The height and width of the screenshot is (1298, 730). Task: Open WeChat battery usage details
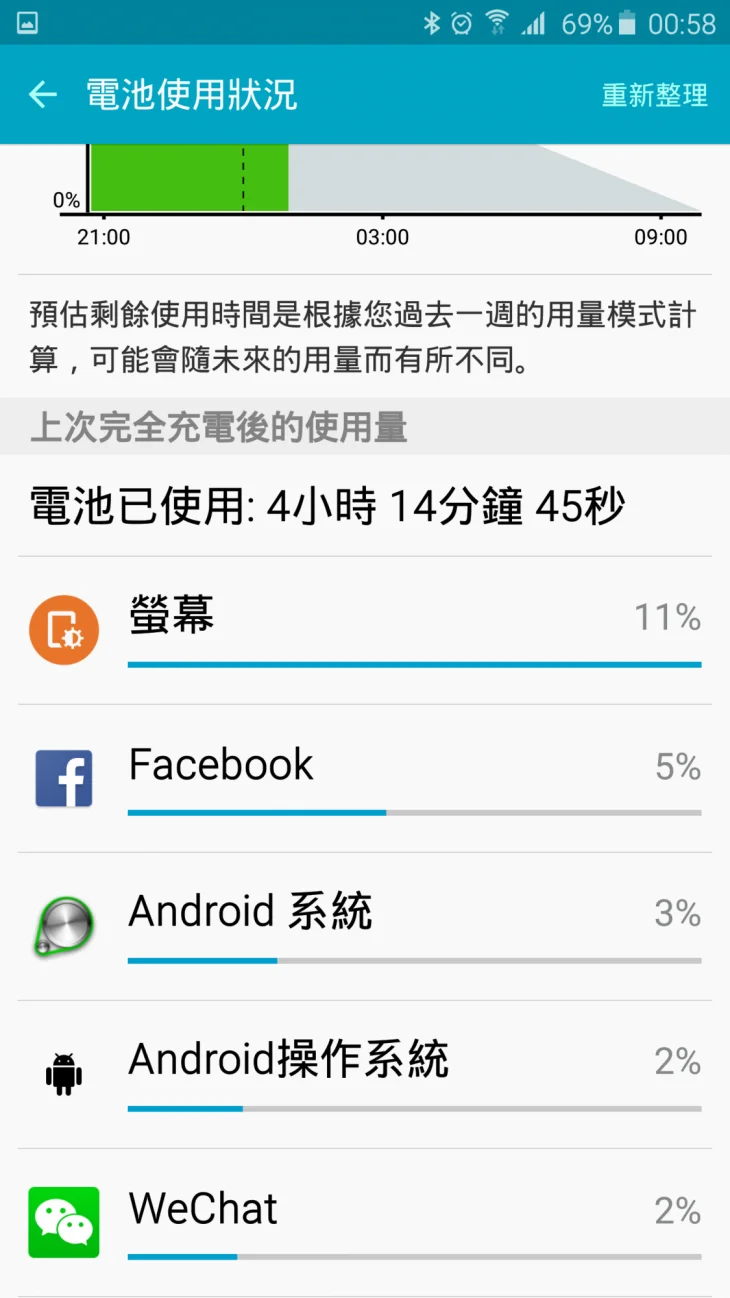point(365,1222)
